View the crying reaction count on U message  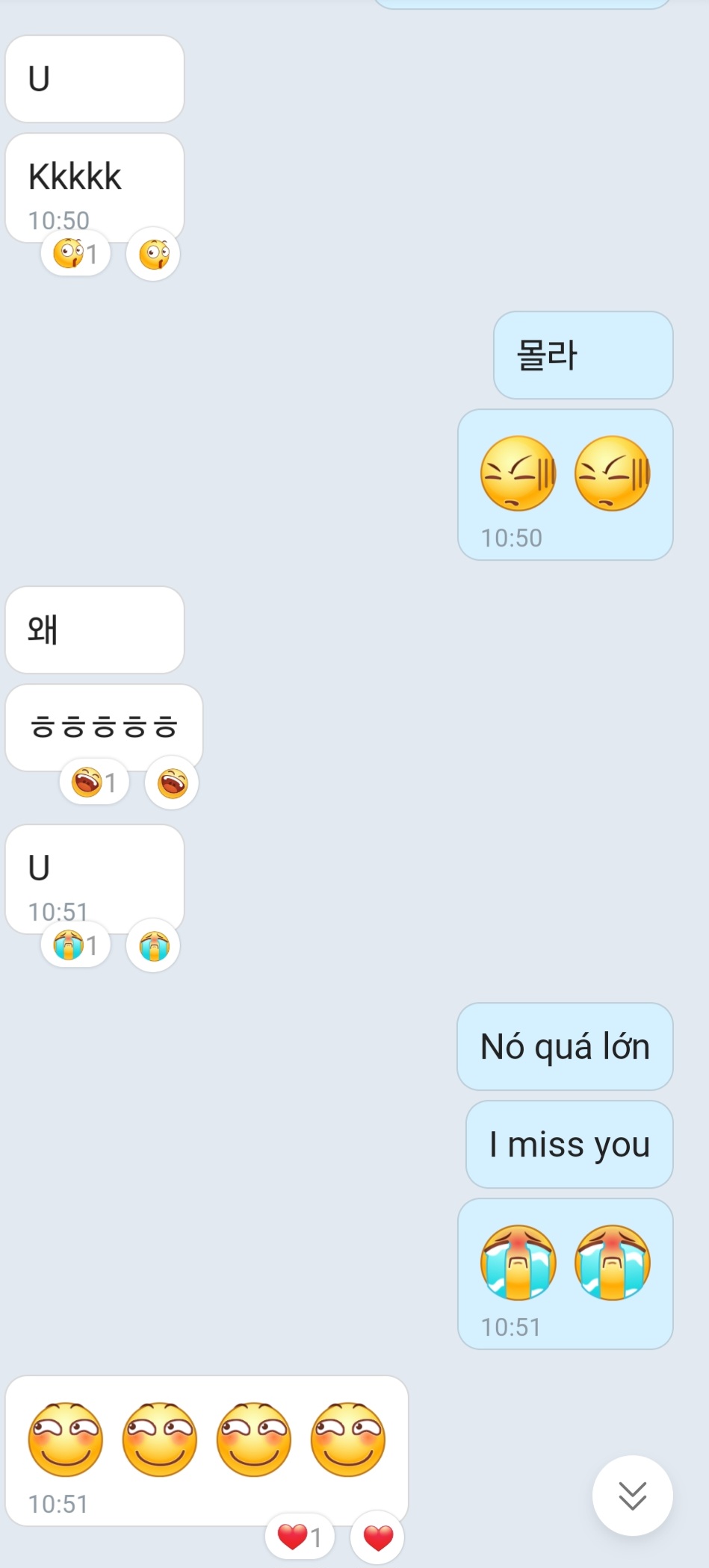[76, 945]
